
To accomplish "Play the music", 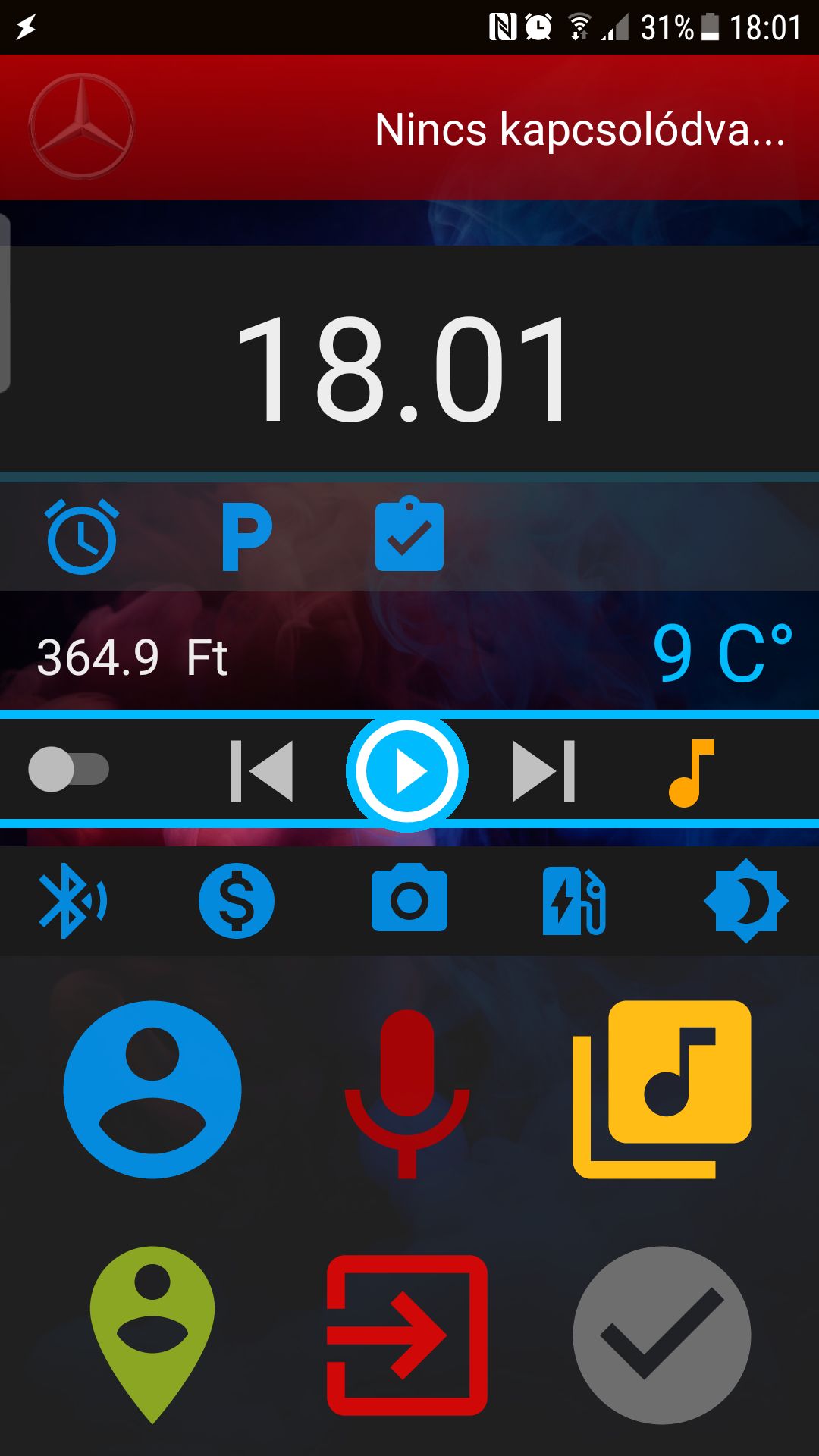I will click(x=407, y=771).
